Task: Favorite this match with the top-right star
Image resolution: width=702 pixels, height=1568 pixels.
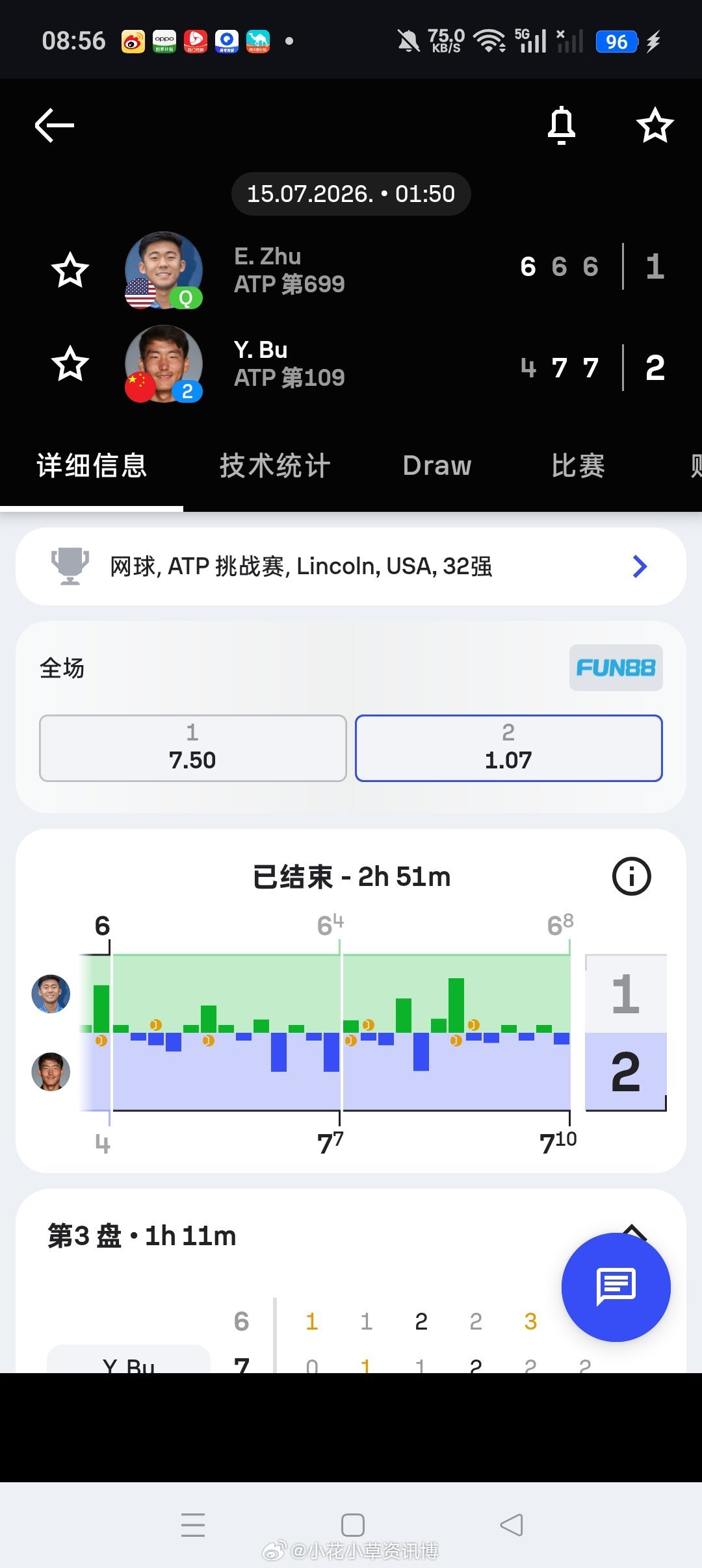Action: 655,125
